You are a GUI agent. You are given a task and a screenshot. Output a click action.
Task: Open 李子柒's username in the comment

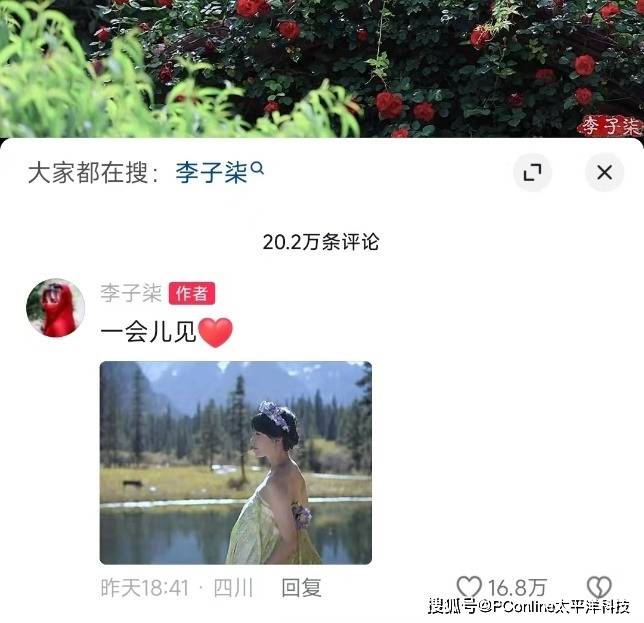coord(130,292)
